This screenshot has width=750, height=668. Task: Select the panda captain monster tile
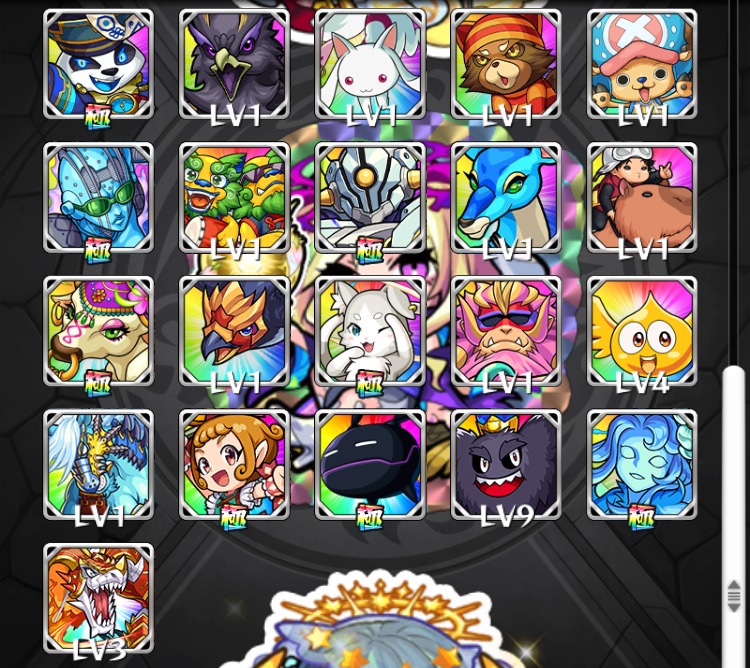click(99, 64)
